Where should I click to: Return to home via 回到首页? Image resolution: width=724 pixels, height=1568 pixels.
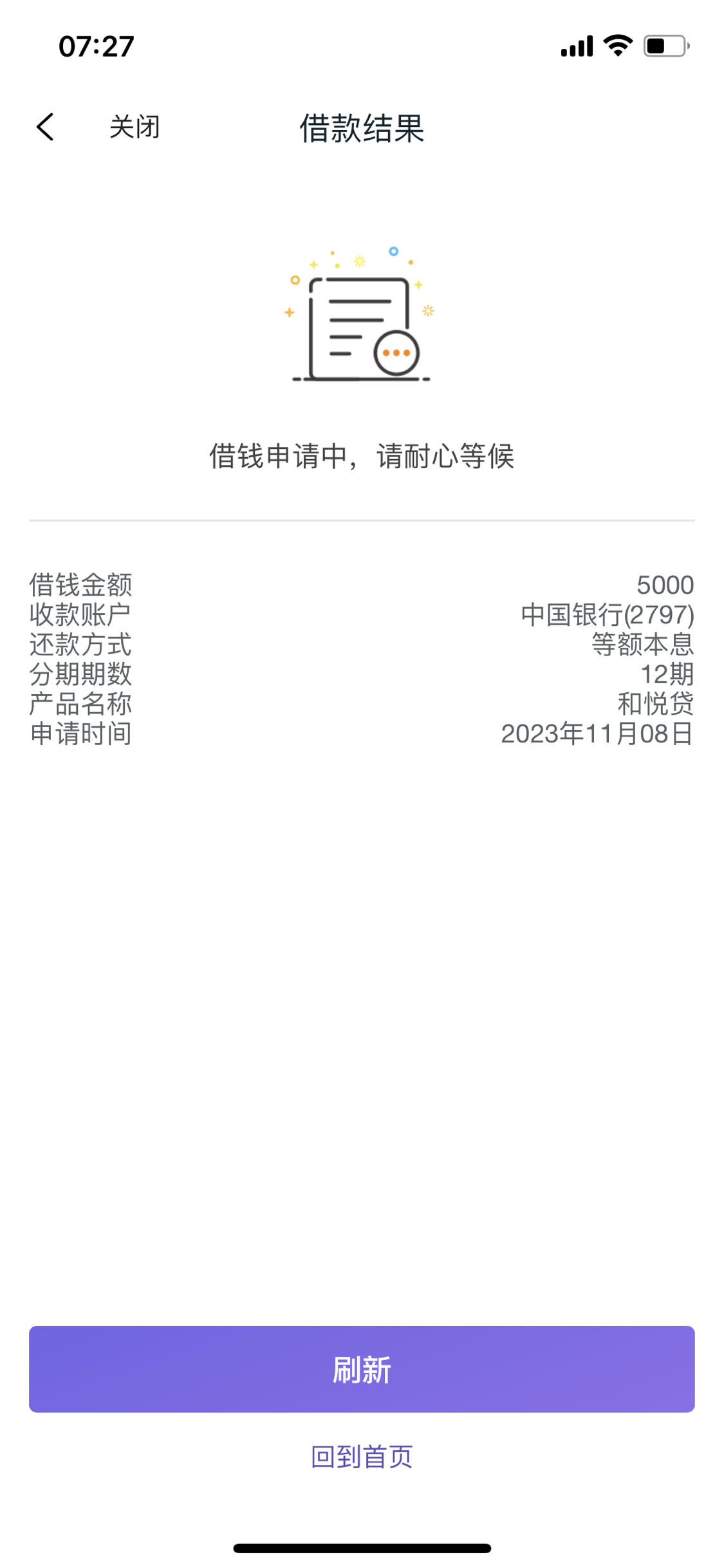tap(362, 1457)
